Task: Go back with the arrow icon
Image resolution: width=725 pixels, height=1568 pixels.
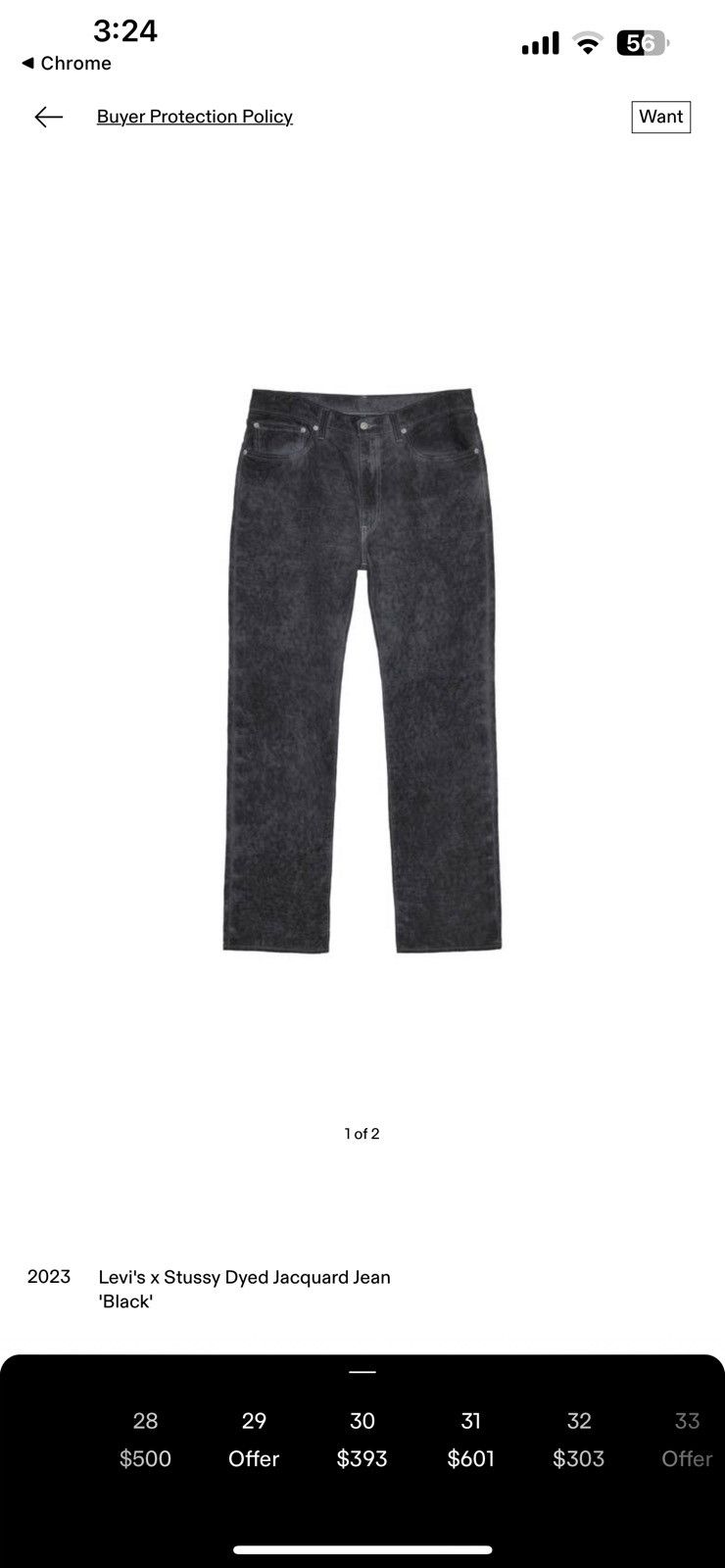Action: 48,117
